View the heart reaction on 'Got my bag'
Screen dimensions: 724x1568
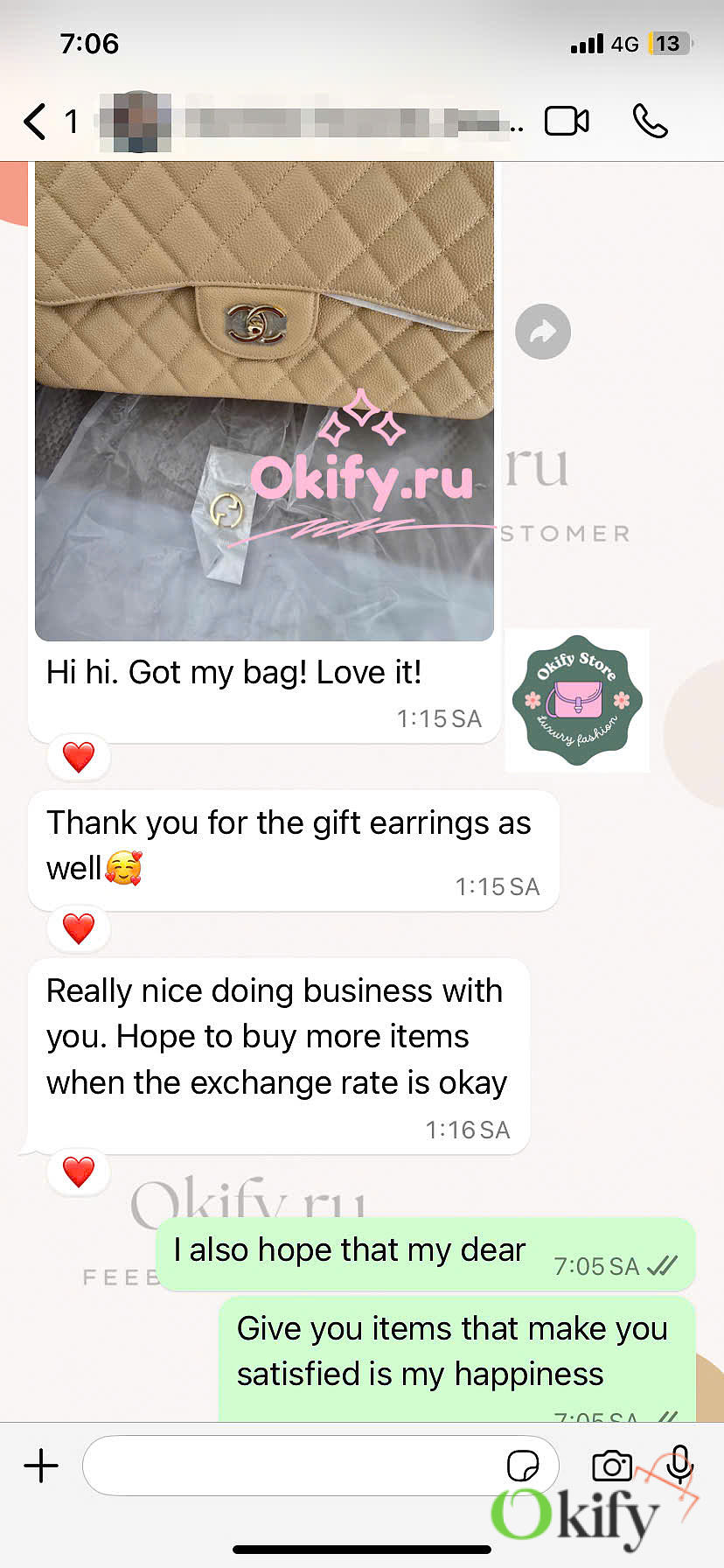pyautogui.click(x=79, y=757)
